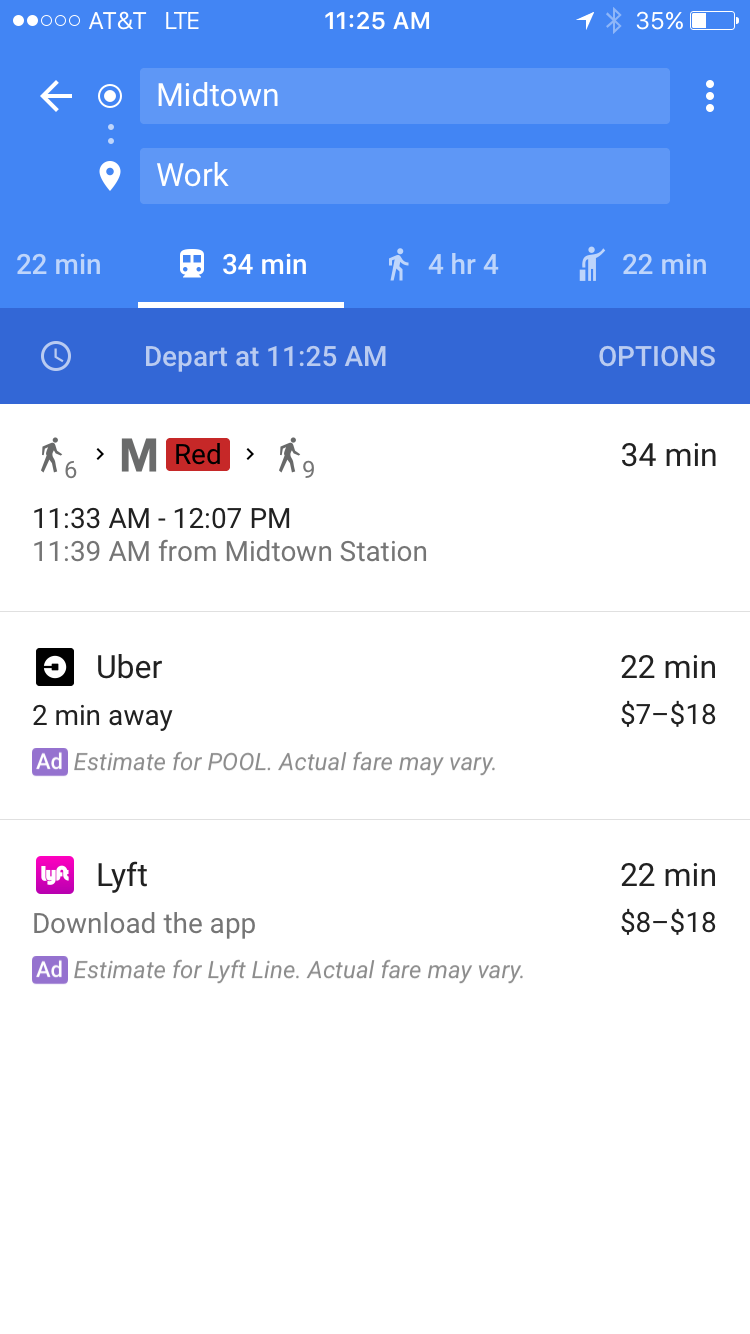The image size is (750, 1334).
Task: Open the Red line 34 min route
Action: 375,508
